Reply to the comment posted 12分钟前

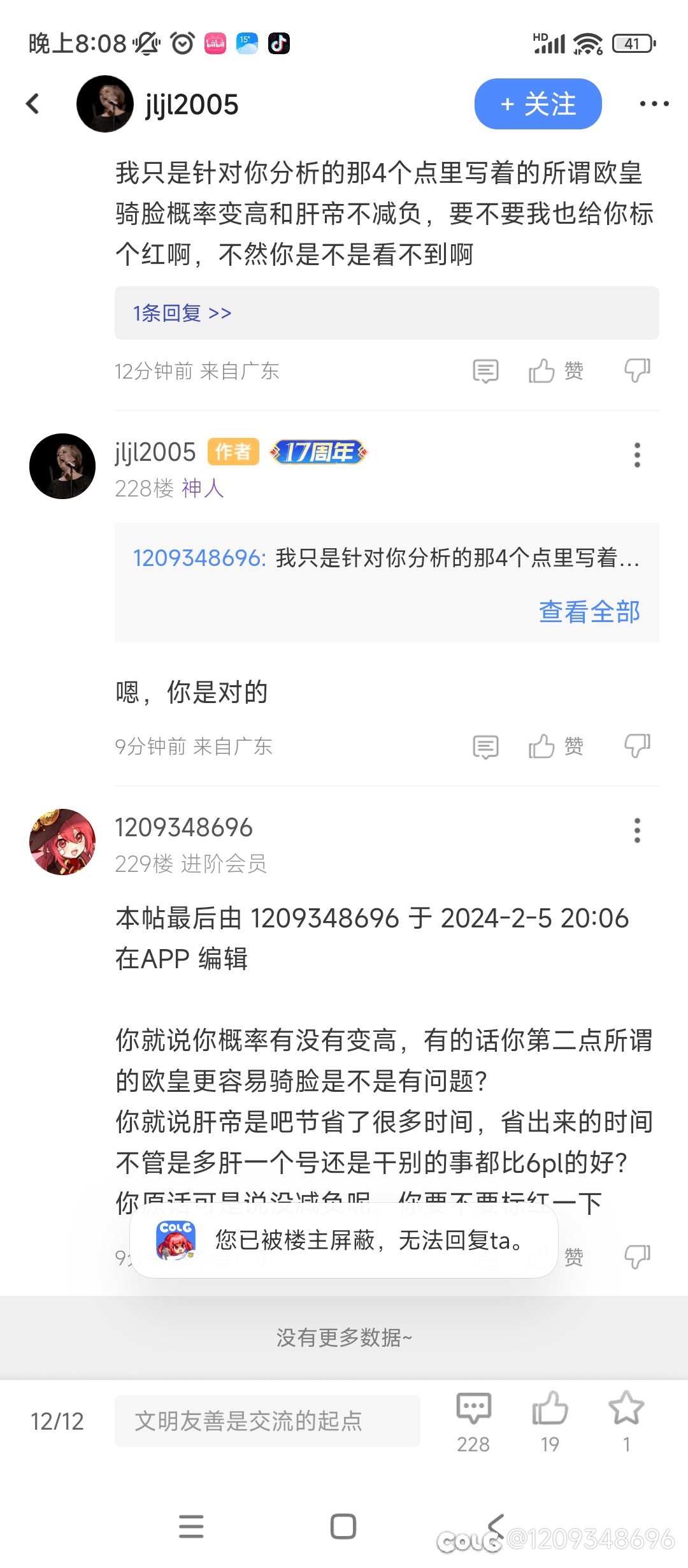(485, 371)
